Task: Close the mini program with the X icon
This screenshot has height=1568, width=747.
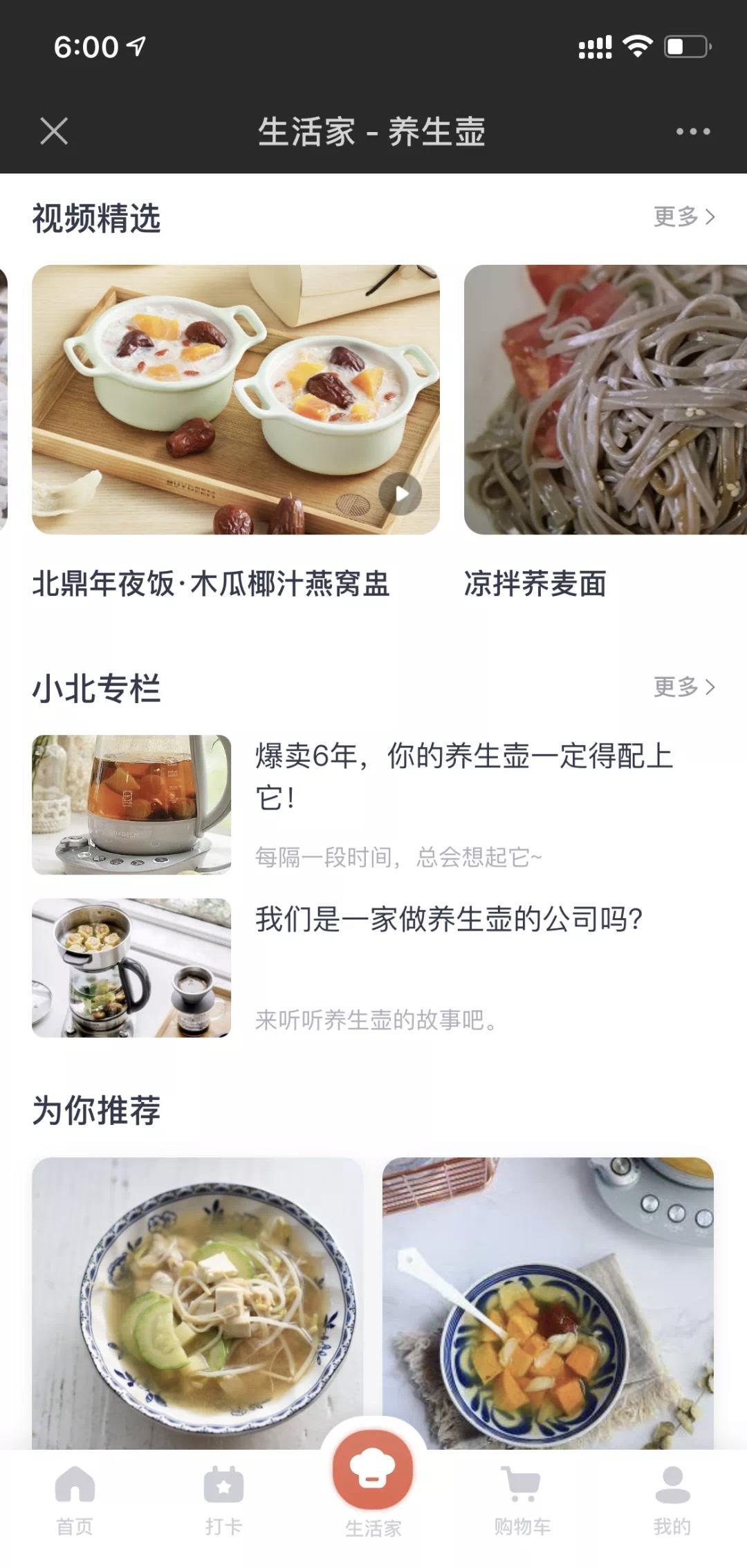Action: click(x=53, y=131)
